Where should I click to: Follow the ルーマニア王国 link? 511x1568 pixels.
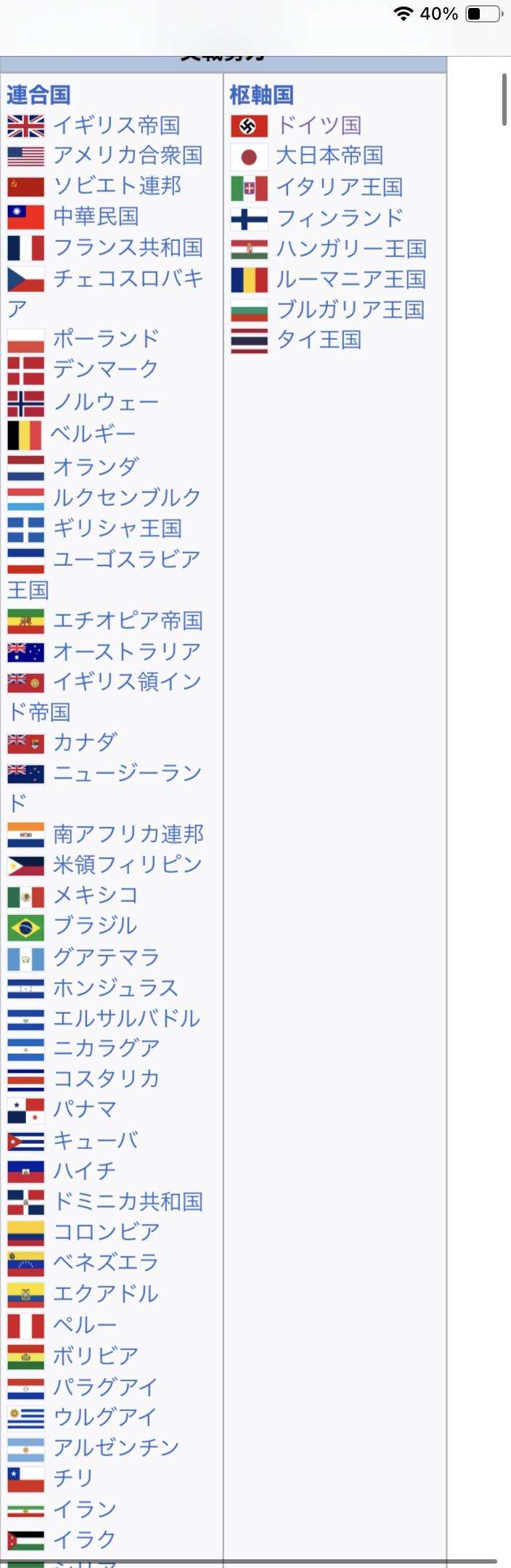[x=350, y=279]
